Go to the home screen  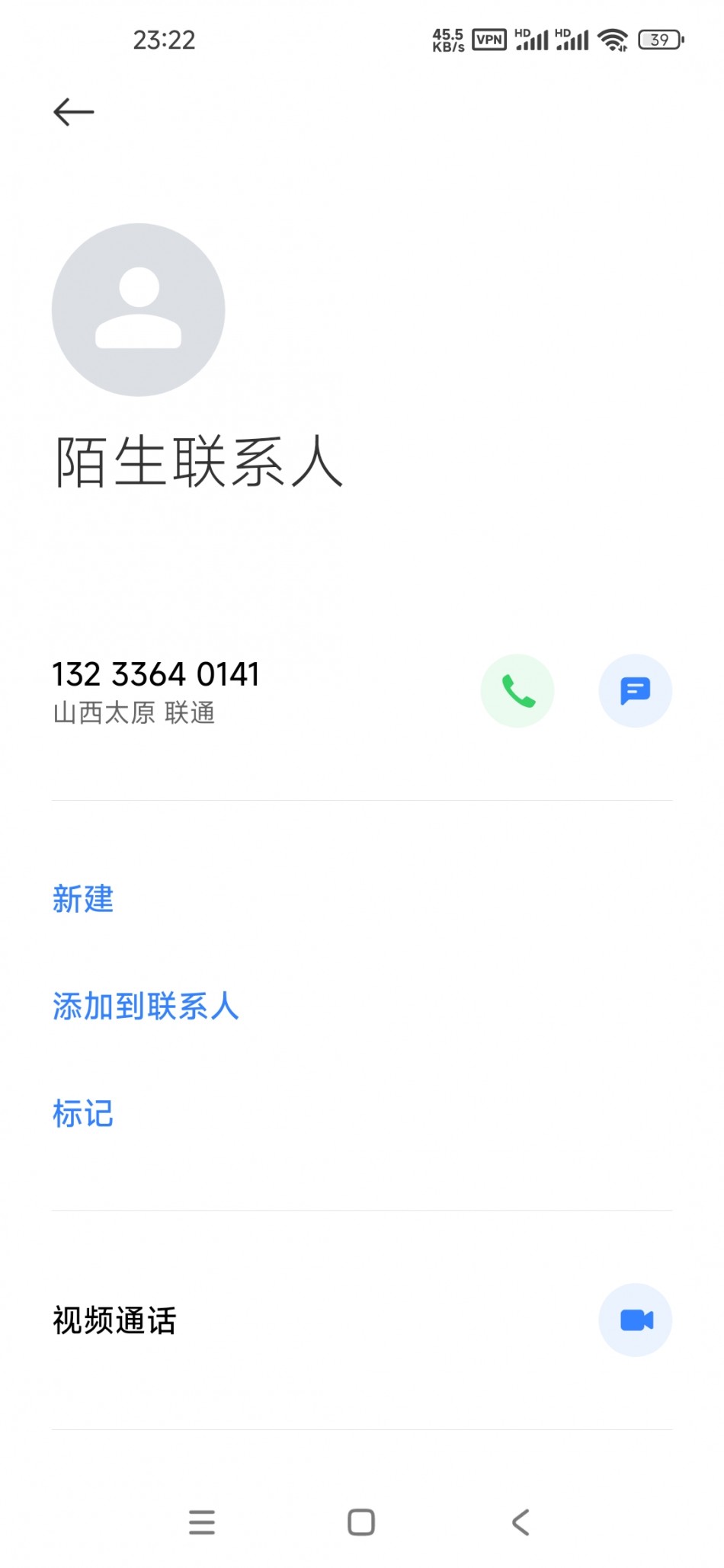[x=361, y=1522]
